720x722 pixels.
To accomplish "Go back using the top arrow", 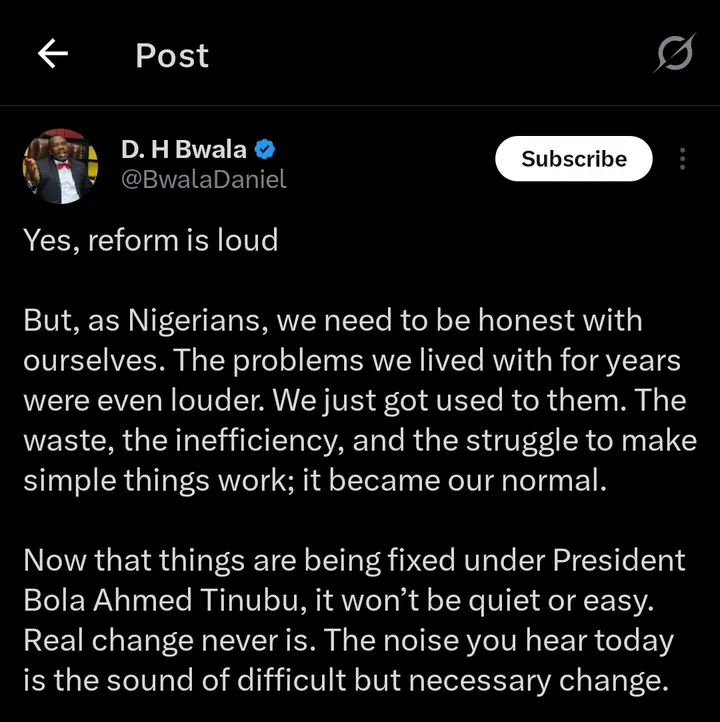I will tap(52, 55).
